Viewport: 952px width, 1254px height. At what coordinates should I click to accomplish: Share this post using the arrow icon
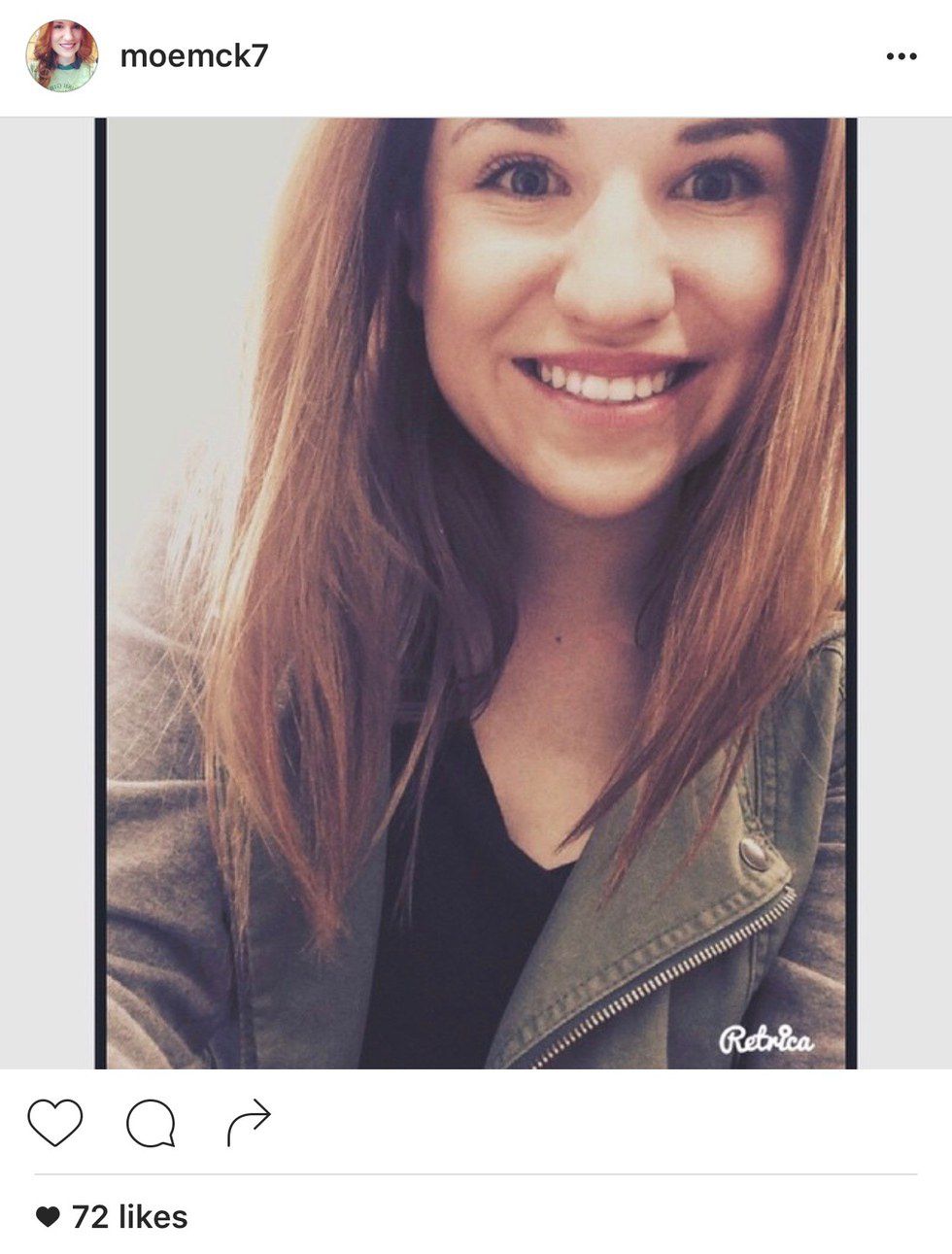[248, 1123]
